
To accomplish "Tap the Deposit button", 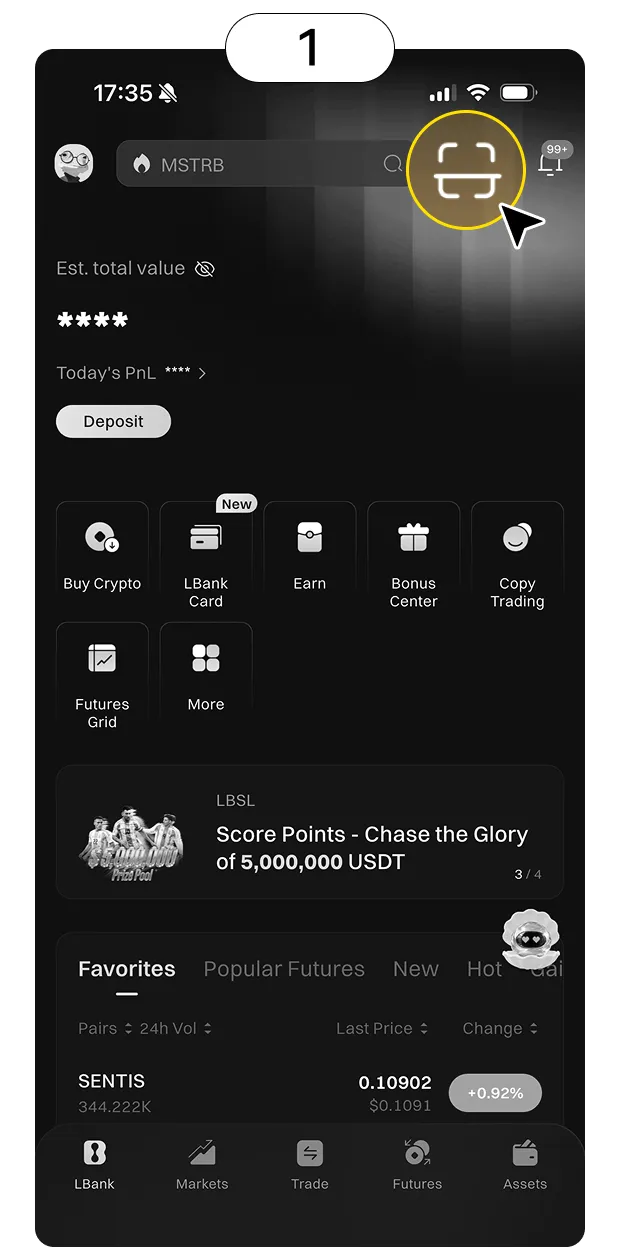I will tap(113, 421).
